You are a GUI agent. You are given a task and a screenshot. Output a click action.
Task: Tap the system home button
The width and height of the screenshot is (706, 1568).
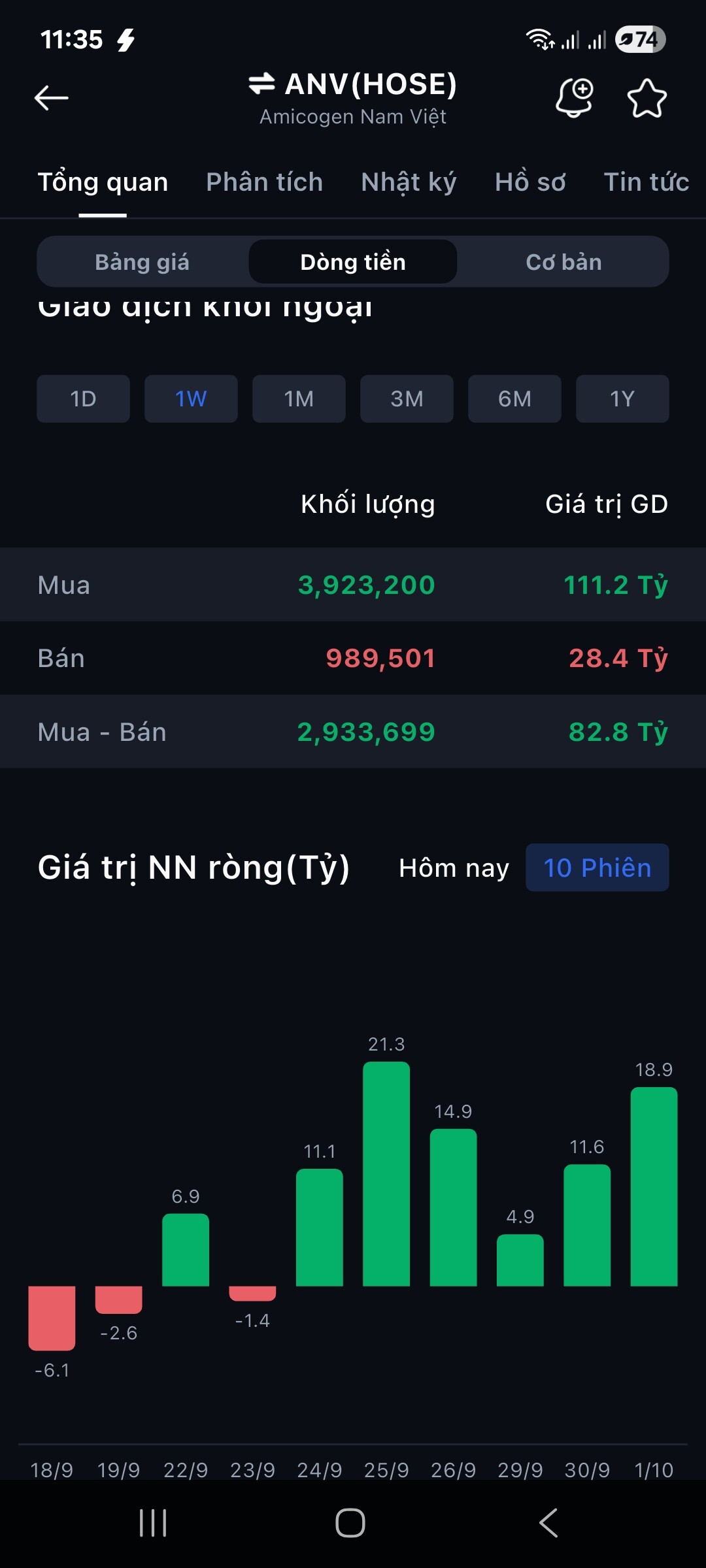tap(350, 1523)
